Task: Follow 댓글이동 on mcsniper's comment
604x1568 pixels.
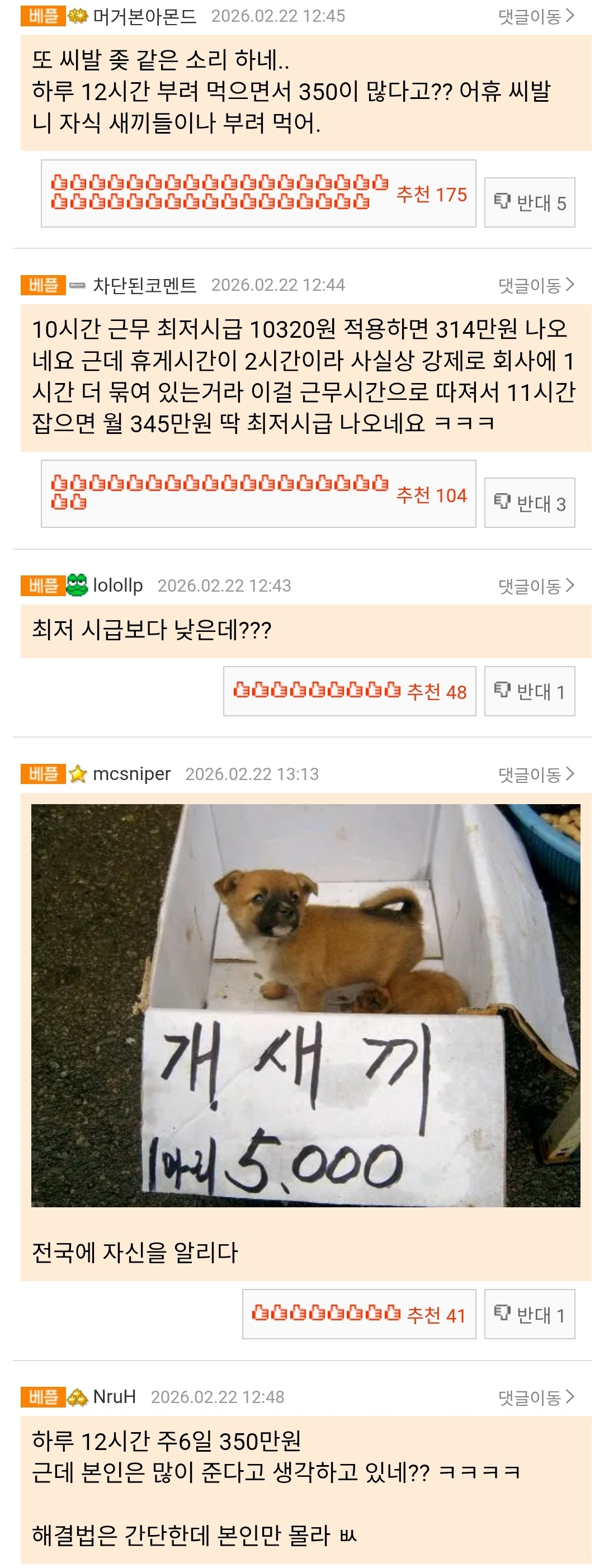Action: [536, 774]
